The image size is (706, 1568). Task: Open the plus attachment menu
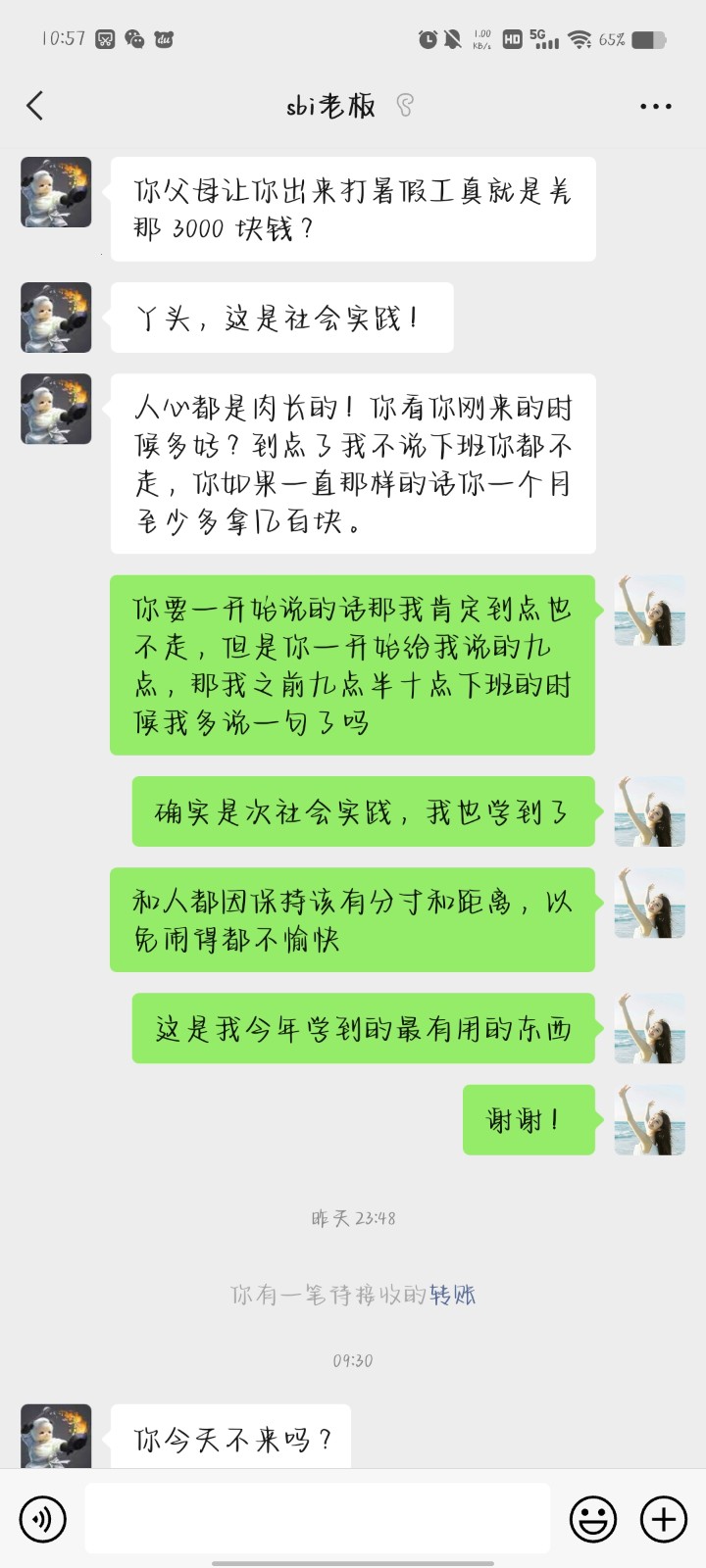(663, 1519)
